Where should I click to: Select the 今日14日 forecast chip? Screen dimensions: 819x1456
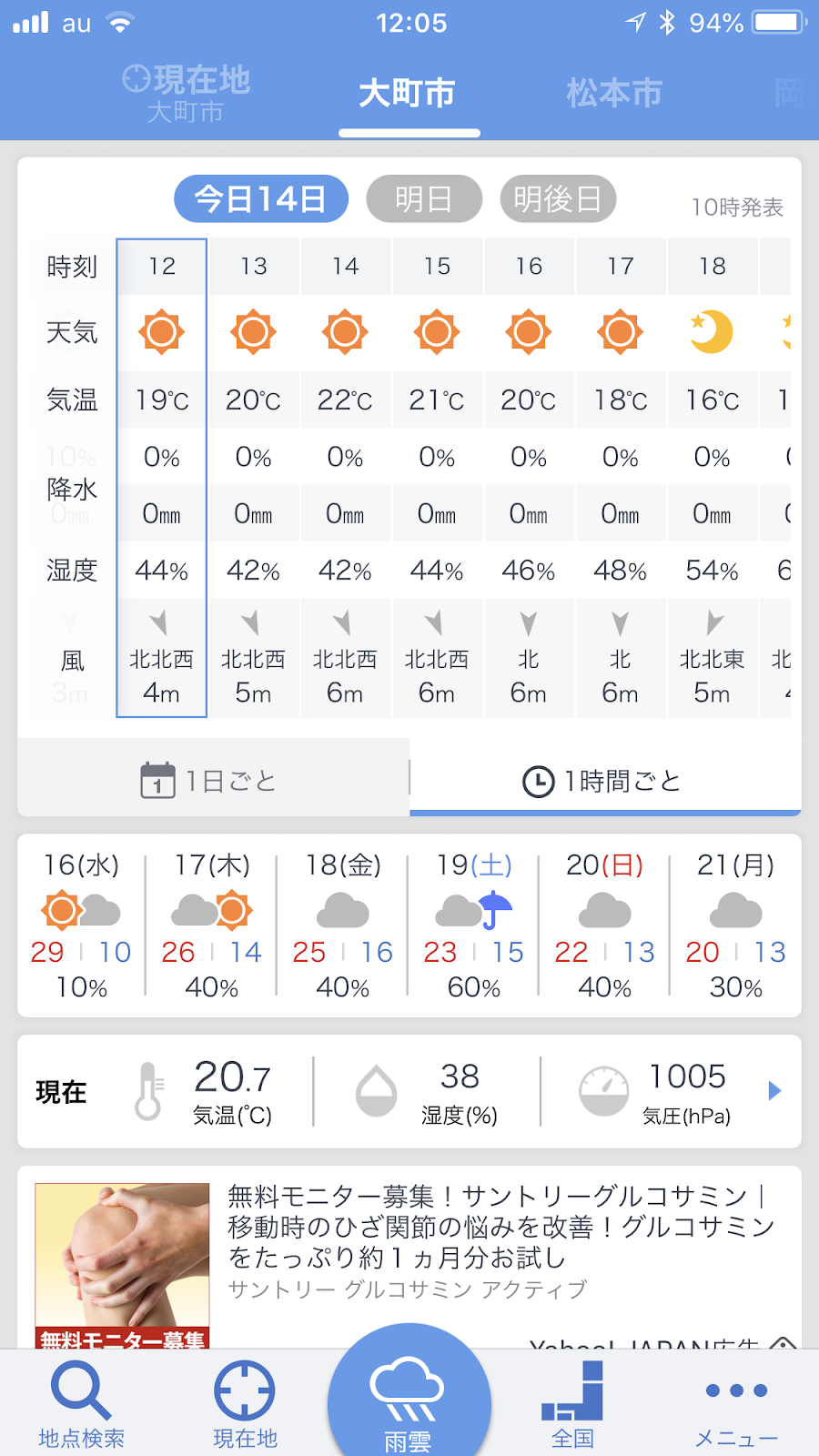(x=261, y=198)
